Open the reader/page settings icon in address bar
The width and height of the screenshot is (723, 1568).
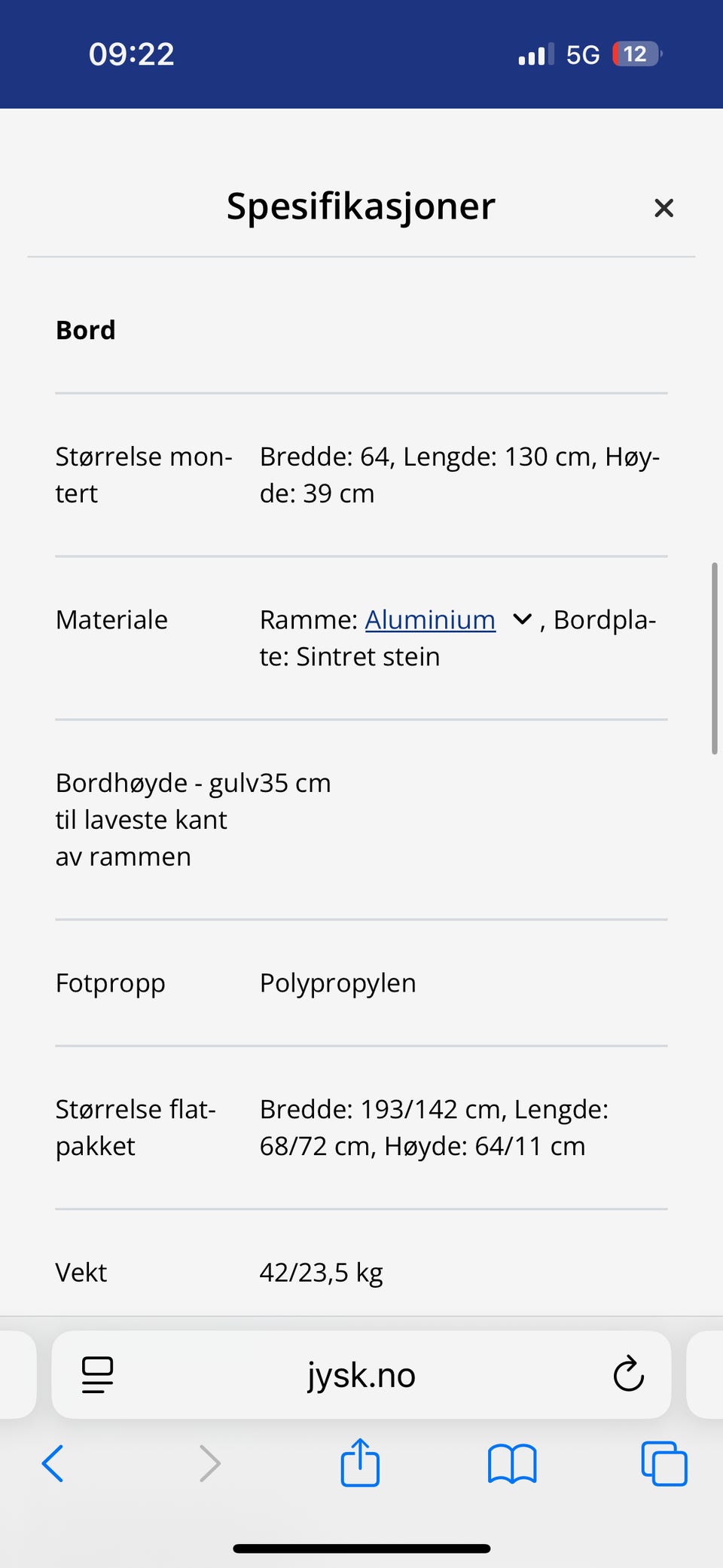(x=96, y=1374)
